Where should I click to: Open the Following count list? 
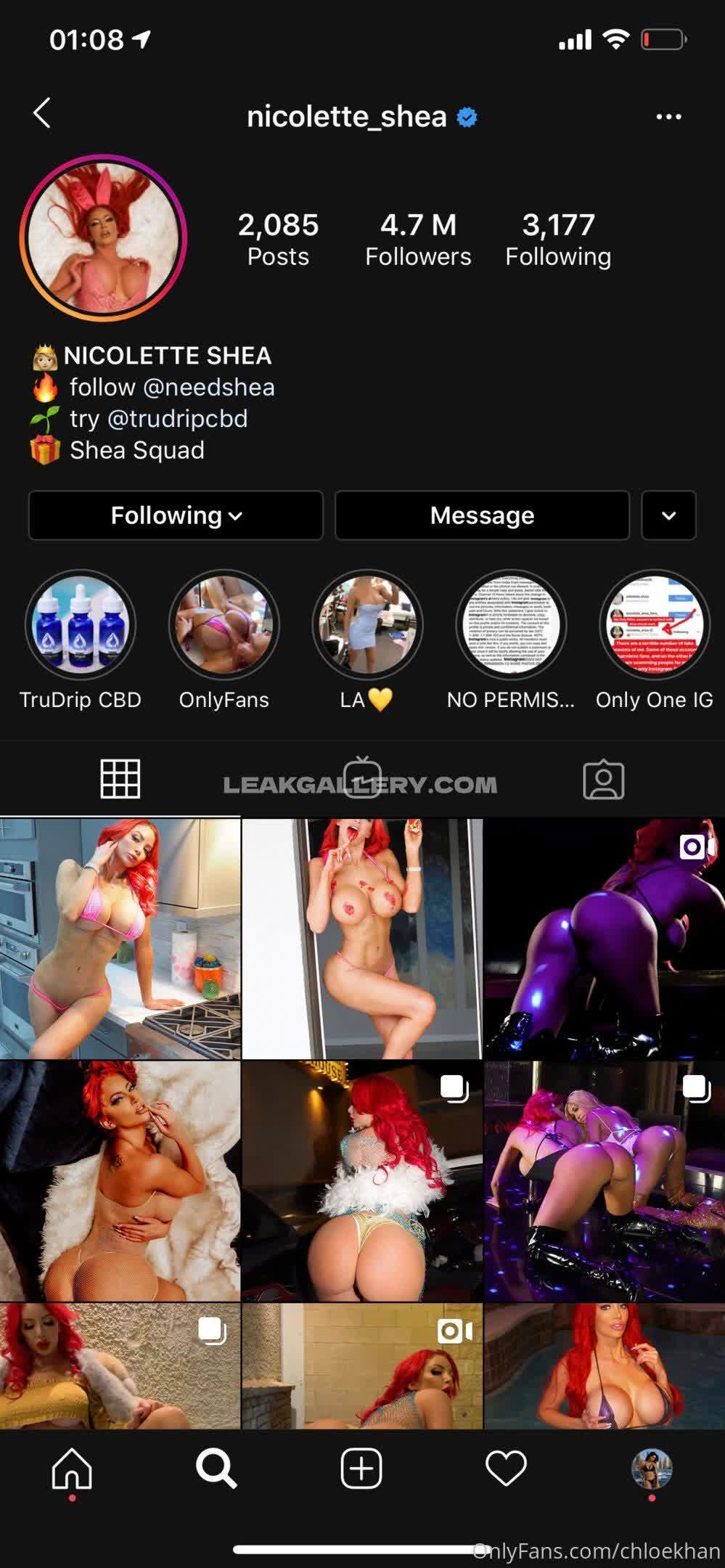[x=558, y=240]
